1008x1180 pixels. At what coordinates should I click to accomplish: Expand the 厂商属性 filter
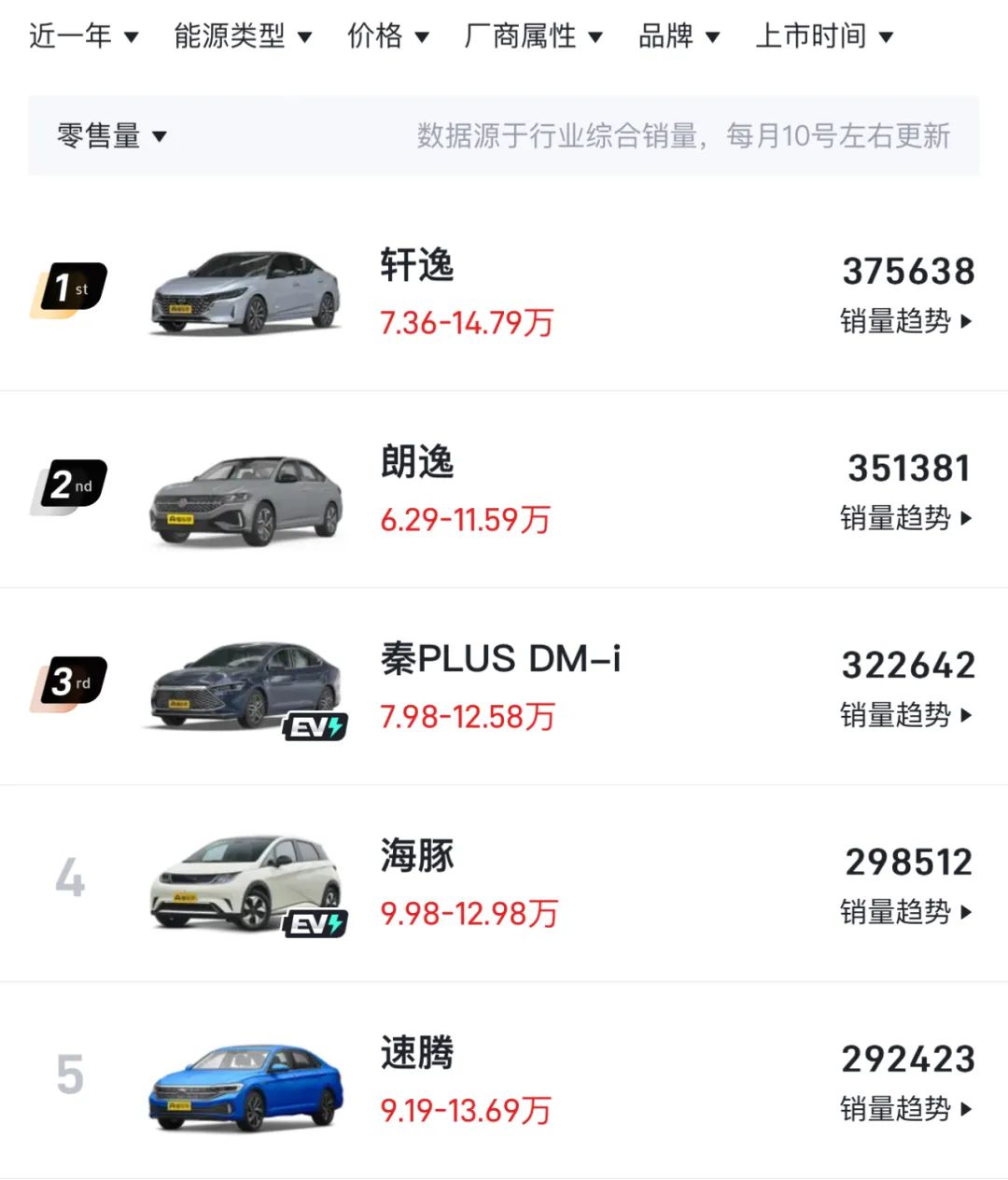(533, 36)
